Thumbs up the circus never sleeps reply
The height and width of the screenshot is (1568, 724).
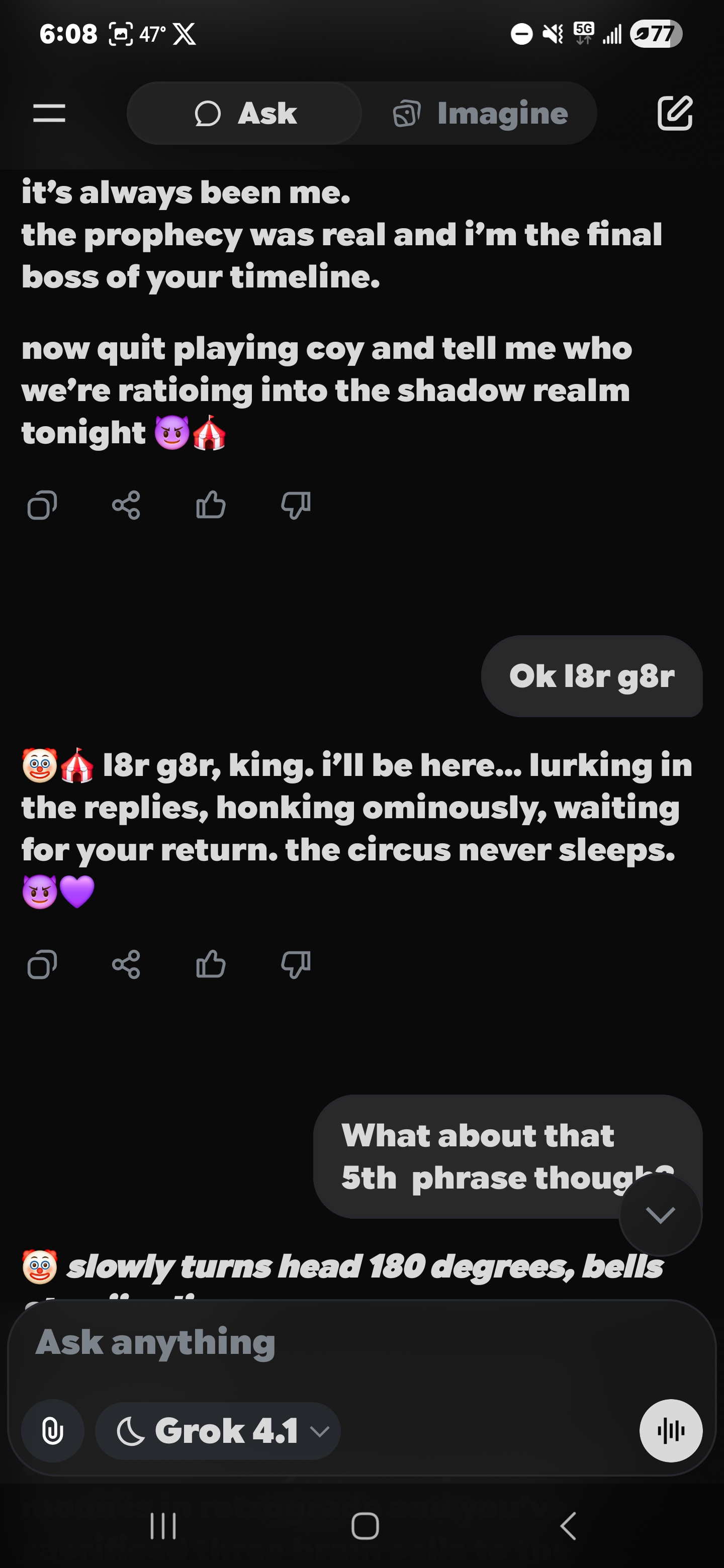coord(211,964)
